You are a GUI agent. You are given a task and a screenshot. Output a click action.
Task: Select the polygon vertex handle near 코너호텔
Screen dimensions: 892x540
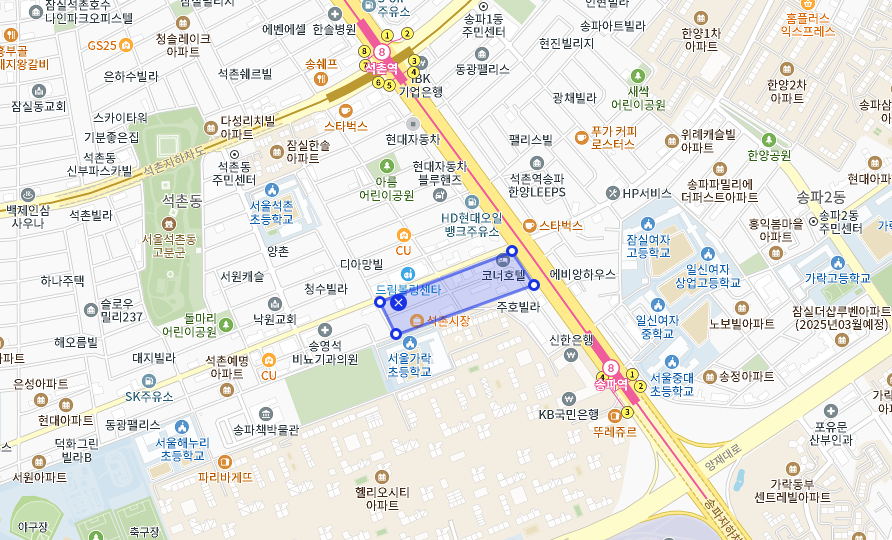pyautogui.click(x=512, y=251)
